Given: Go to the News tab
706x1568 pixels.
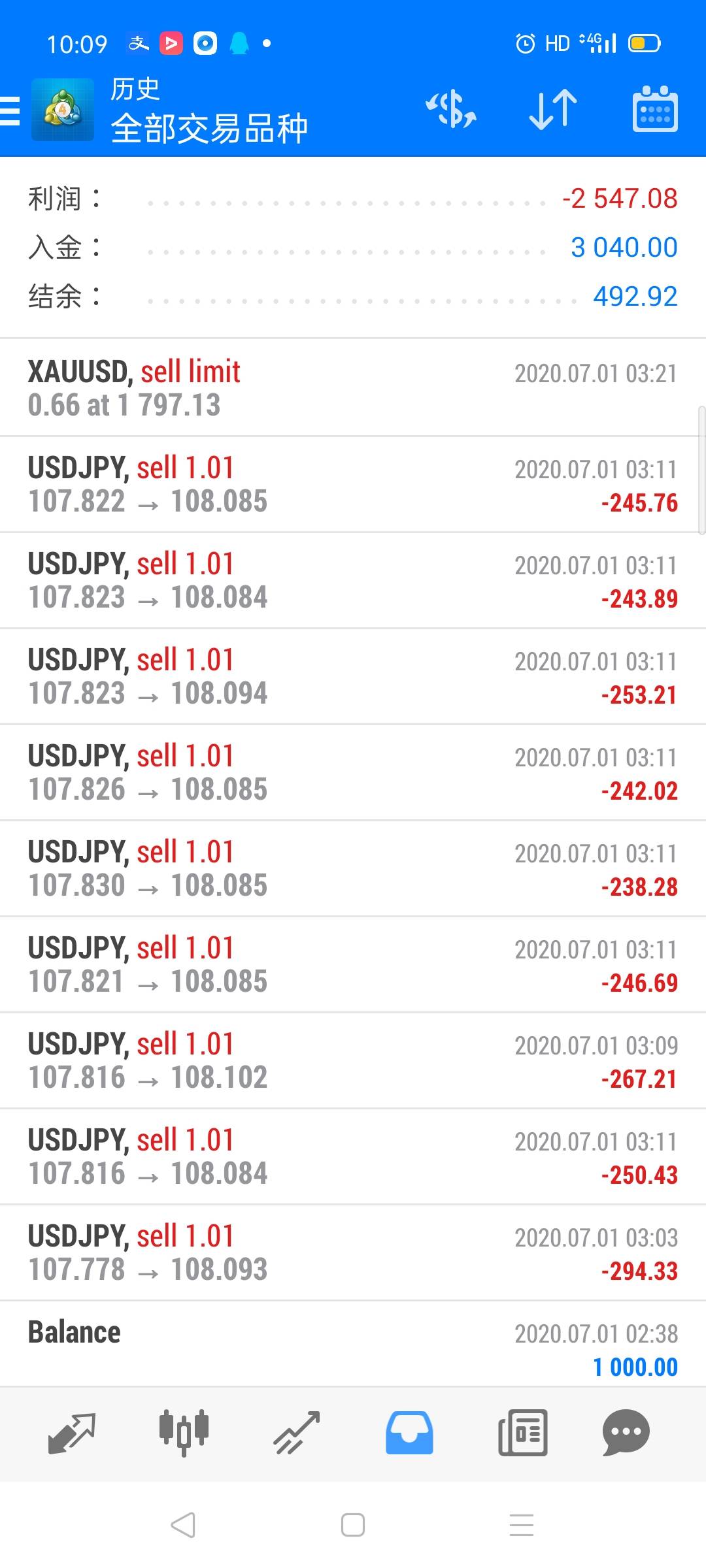Looking at the screenshot, I should [522, 1432].
